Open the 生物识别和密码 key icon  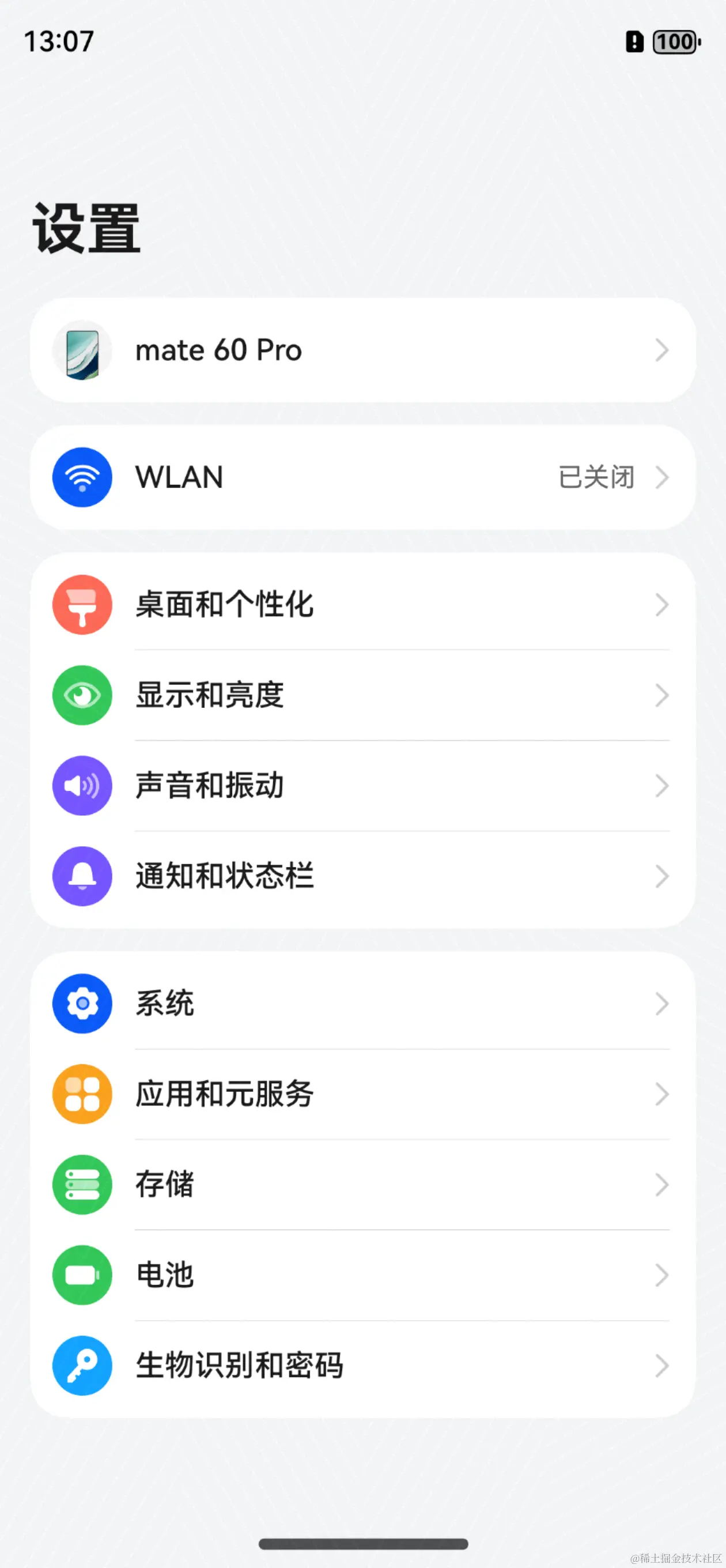(x=82, y=1365)
